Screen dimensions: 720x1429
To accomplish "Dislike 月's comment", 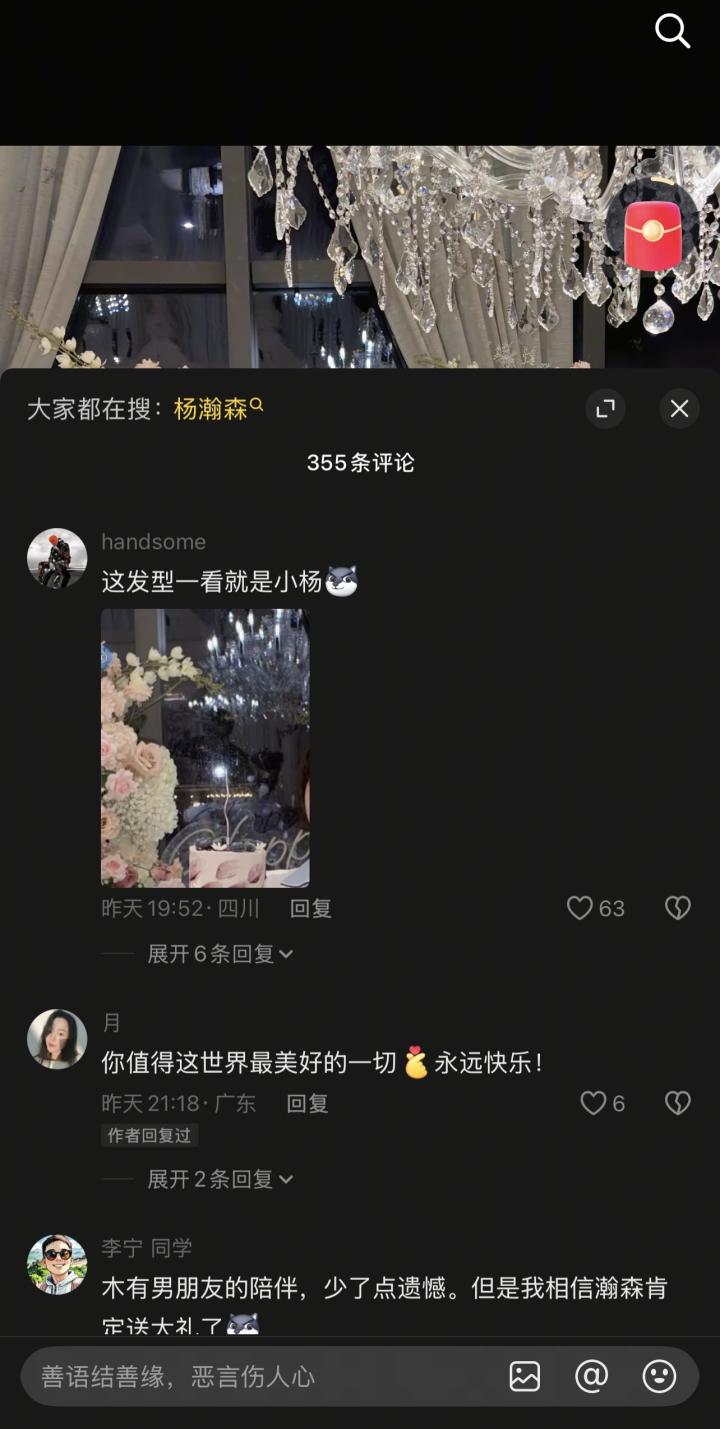I will point(678,1103).
